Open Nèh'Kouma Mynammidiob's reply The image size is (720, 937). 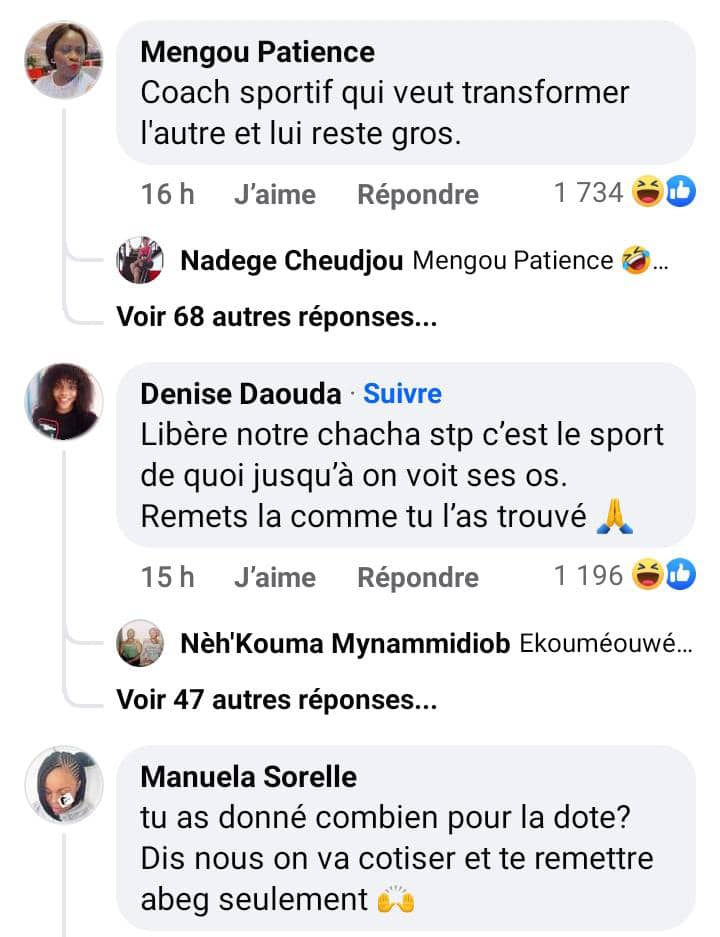coord(420,645)
